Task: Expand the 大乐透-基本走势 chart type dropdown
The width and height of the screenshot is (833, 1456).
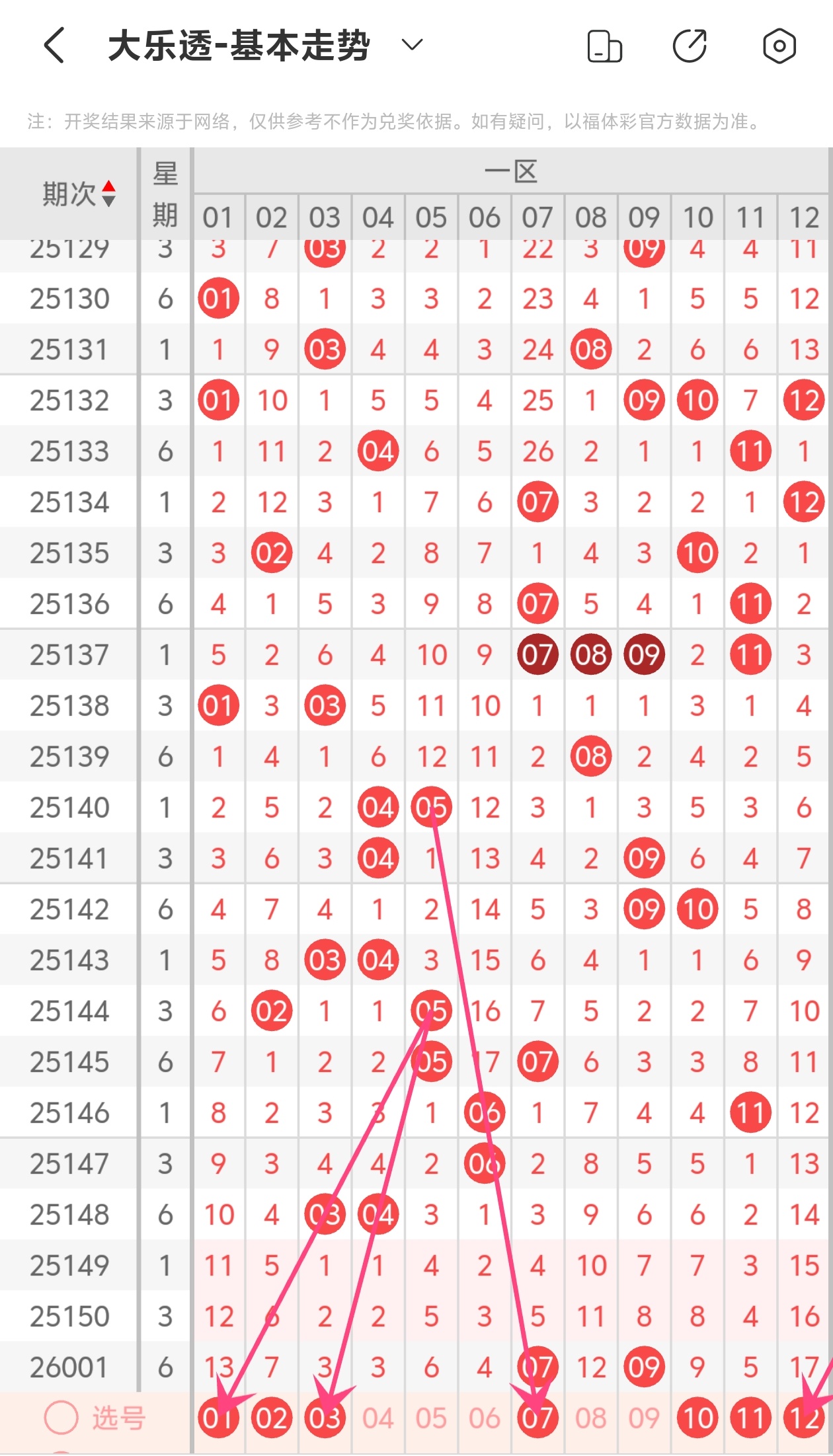Action: click(x=412, y=45)
